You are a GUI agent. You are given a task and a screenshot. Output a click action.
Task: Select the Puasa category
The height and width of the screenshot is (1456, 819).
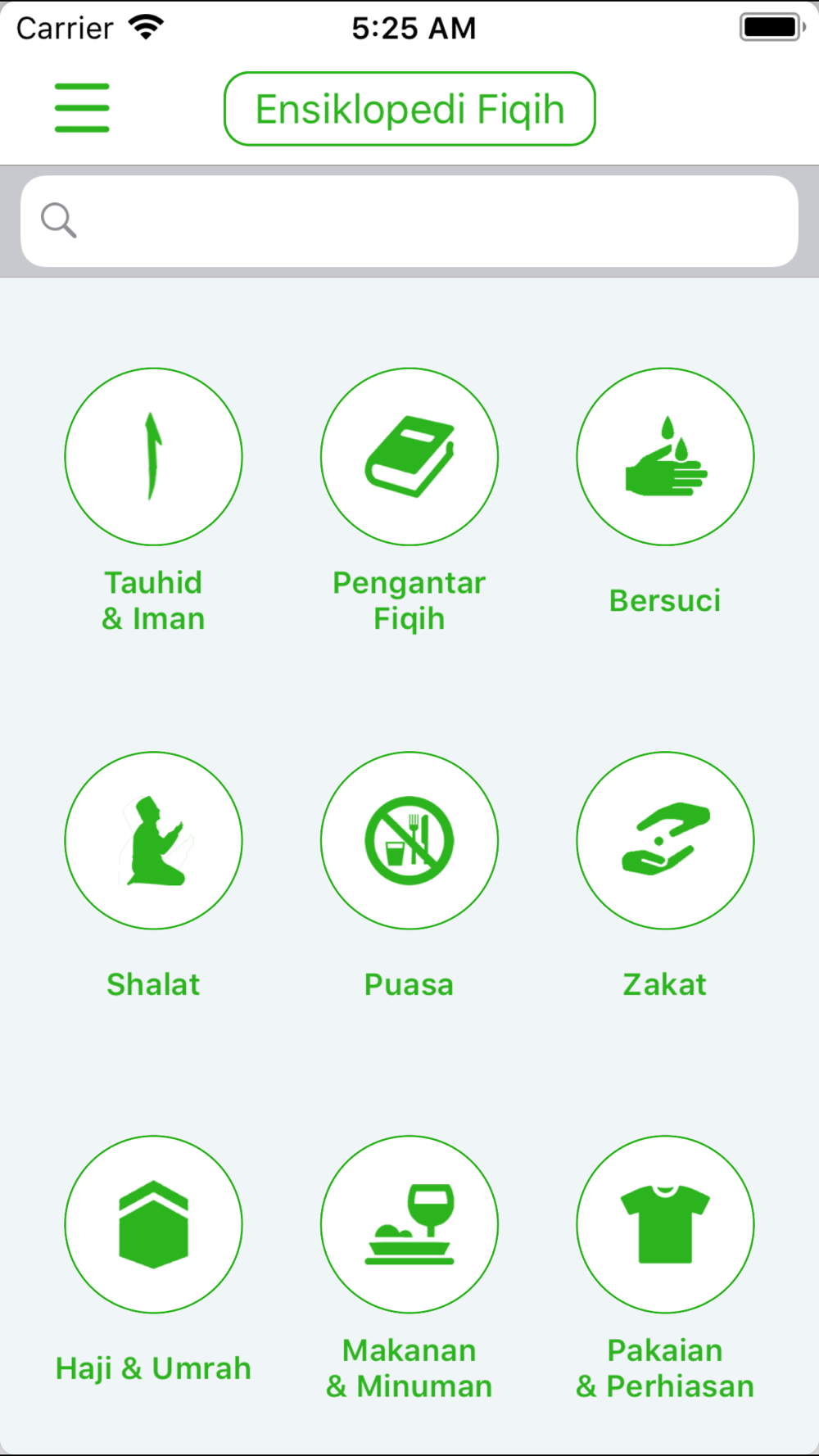409,840
